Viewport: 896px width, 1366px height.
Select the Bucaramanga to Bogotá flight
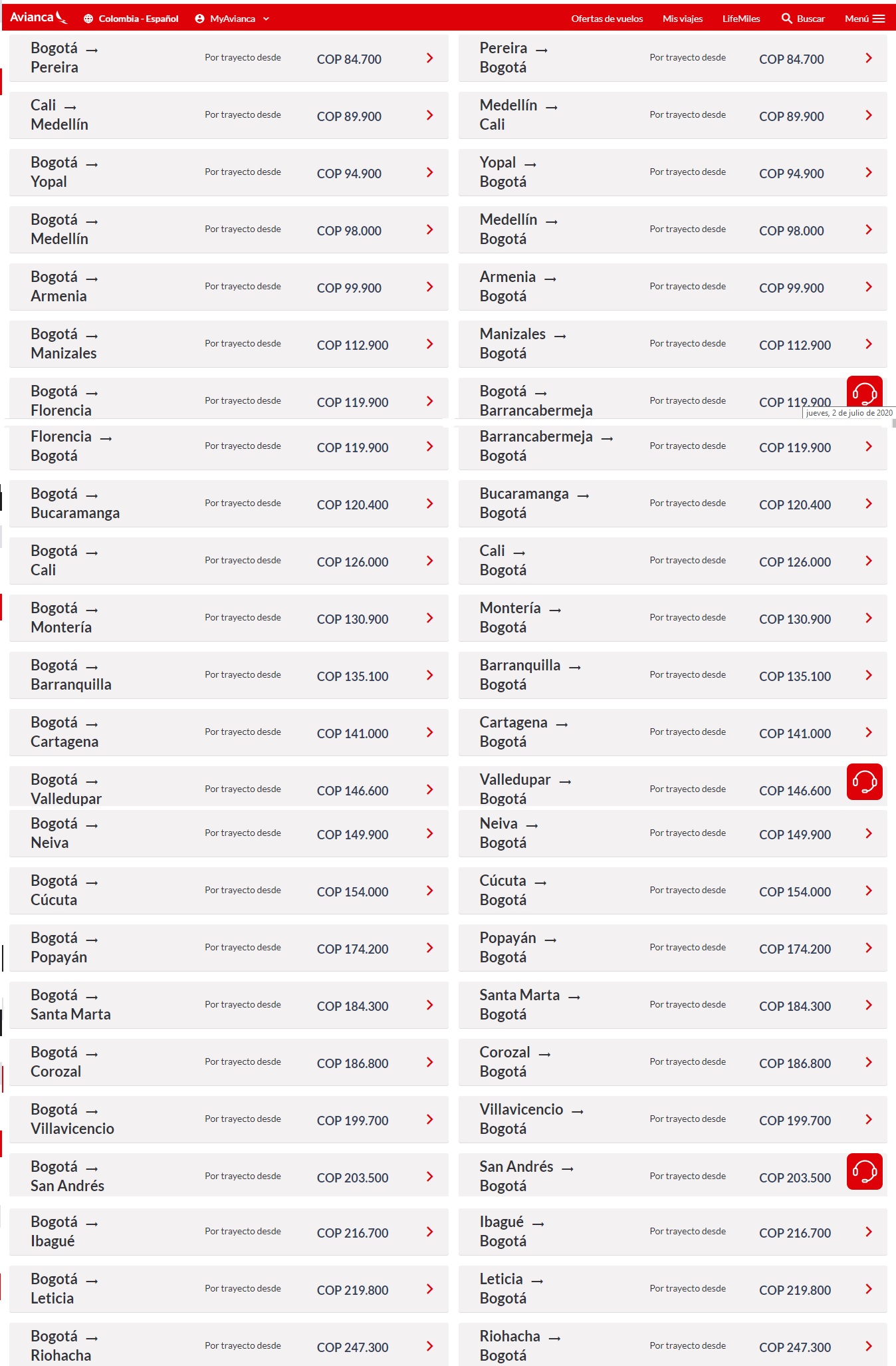point(672,504)
